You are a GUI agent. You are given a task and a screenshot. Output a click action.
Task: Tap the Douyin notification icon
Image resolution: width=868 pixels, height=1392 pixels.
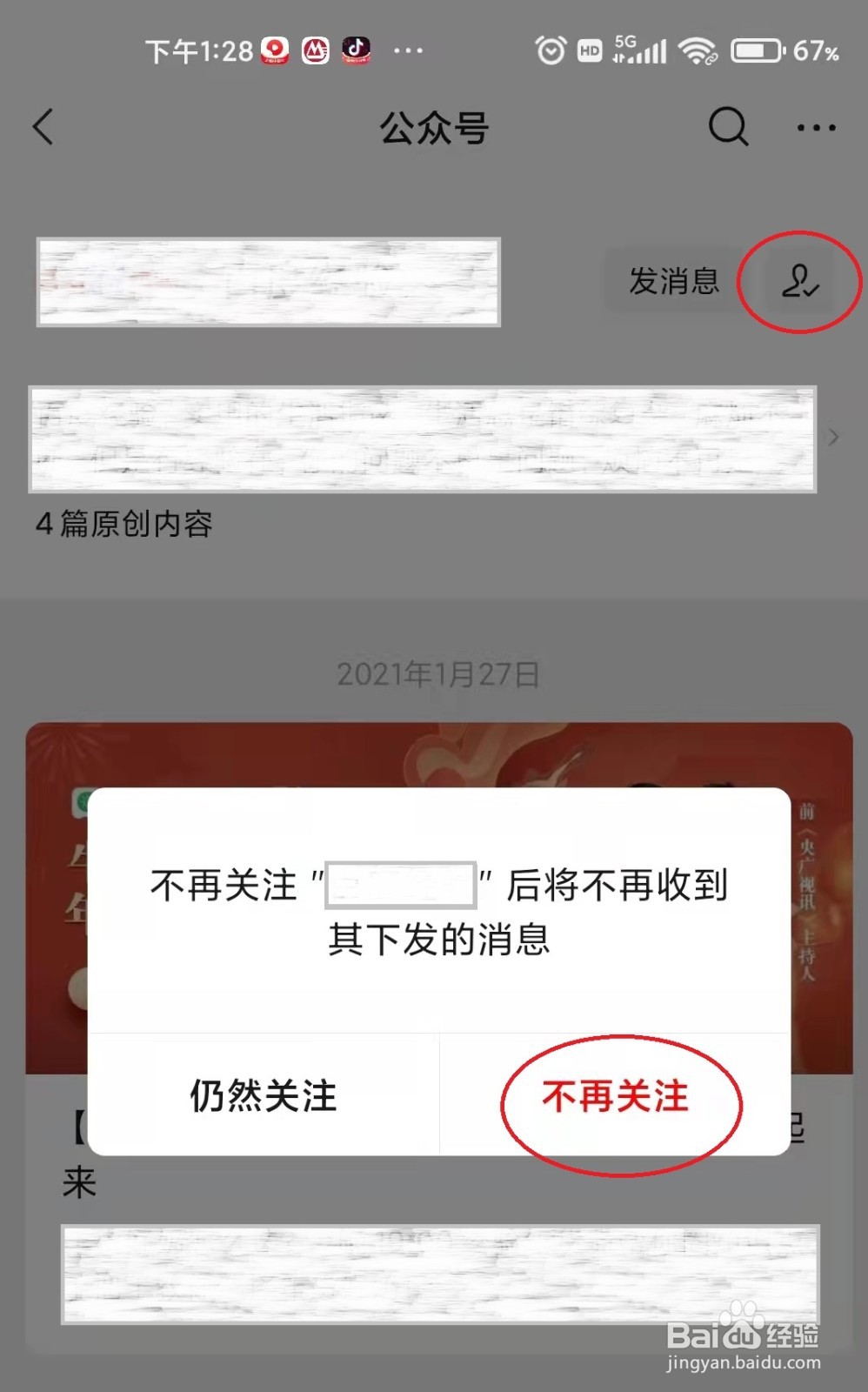click(355, 50)
